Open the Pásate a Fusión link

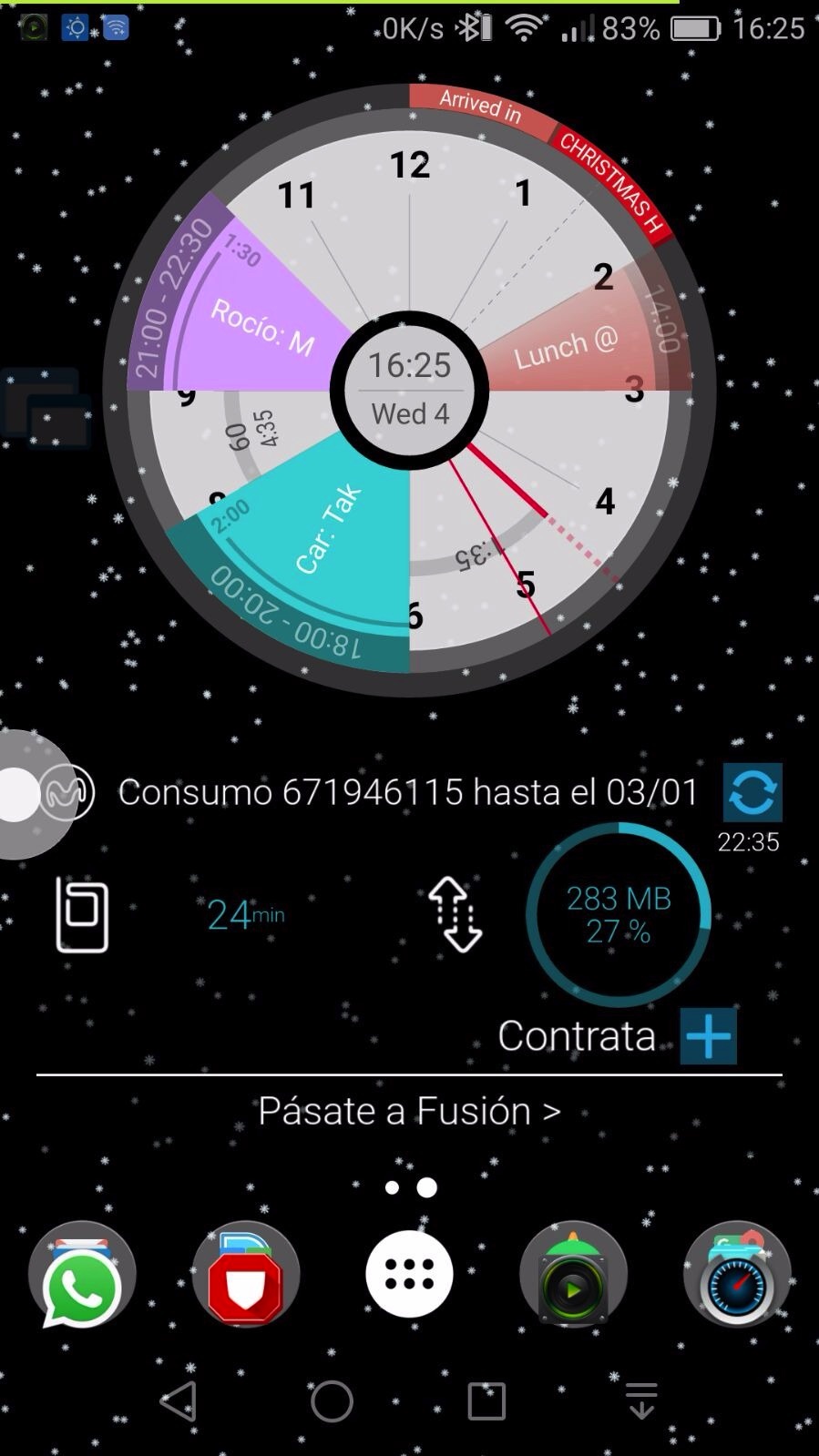pyautogui.click(x=409, y=1111)
